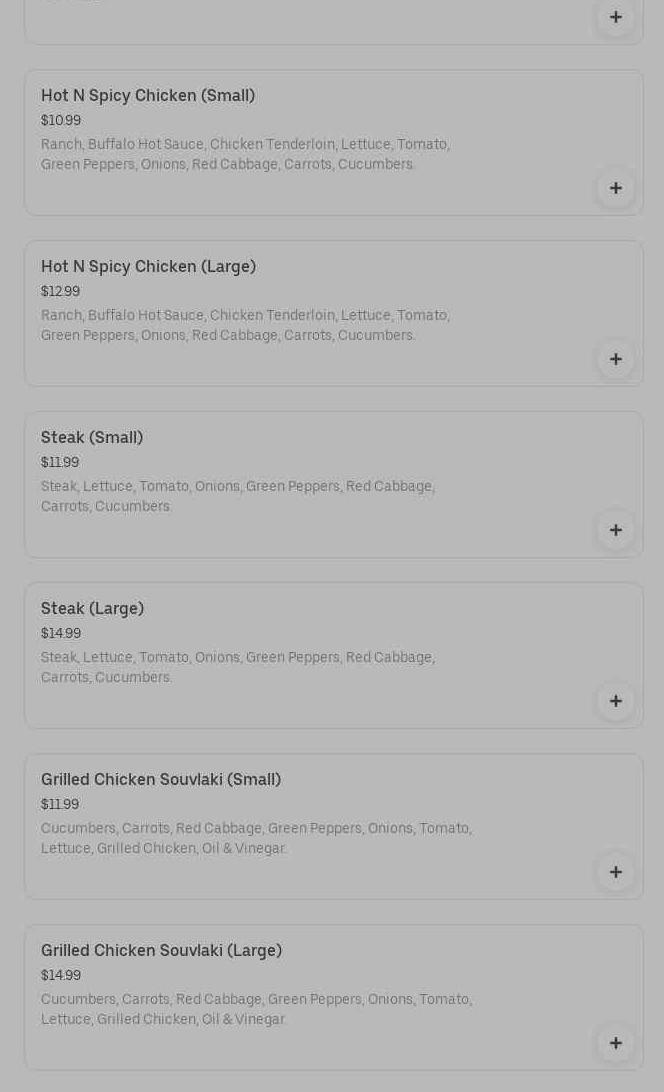Screen dimensions: 664x1092
Task: Open Grilled Chicken Souvlaki (Small) card
Action: pos(161,780)
